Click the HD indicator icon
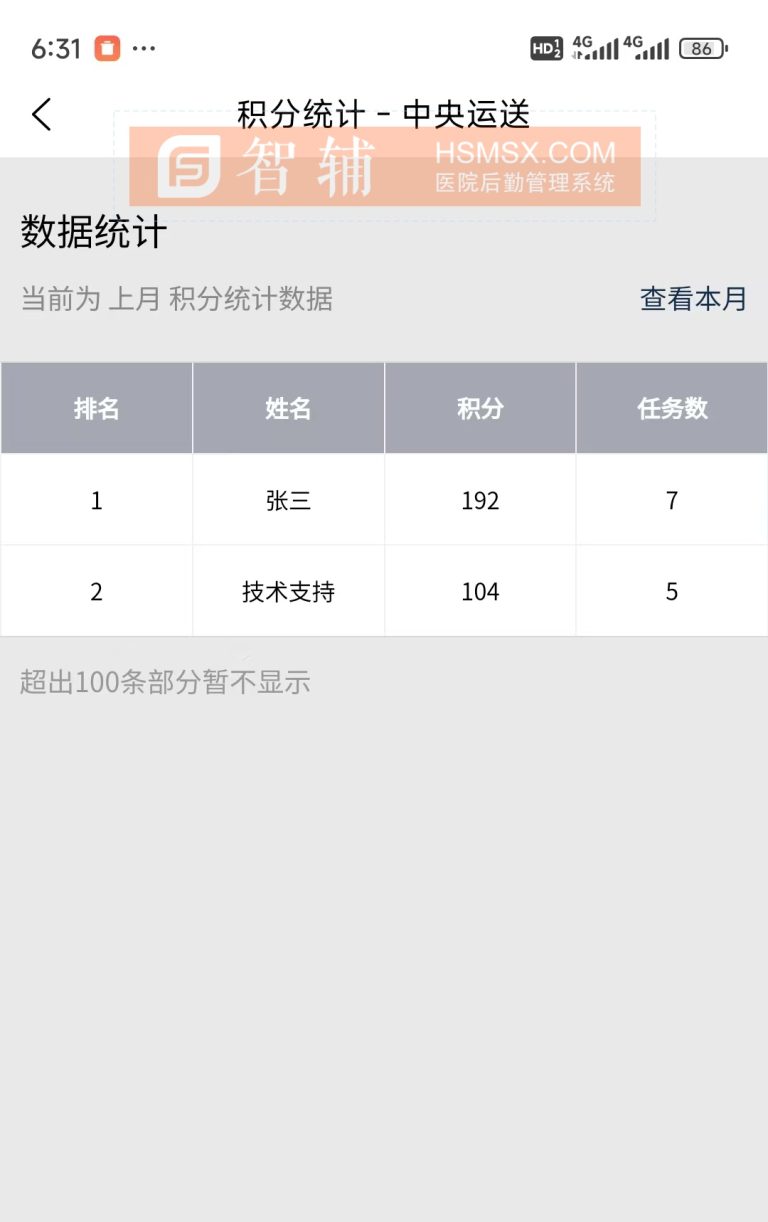768x1222 pixels. click(x=546, y=48)
